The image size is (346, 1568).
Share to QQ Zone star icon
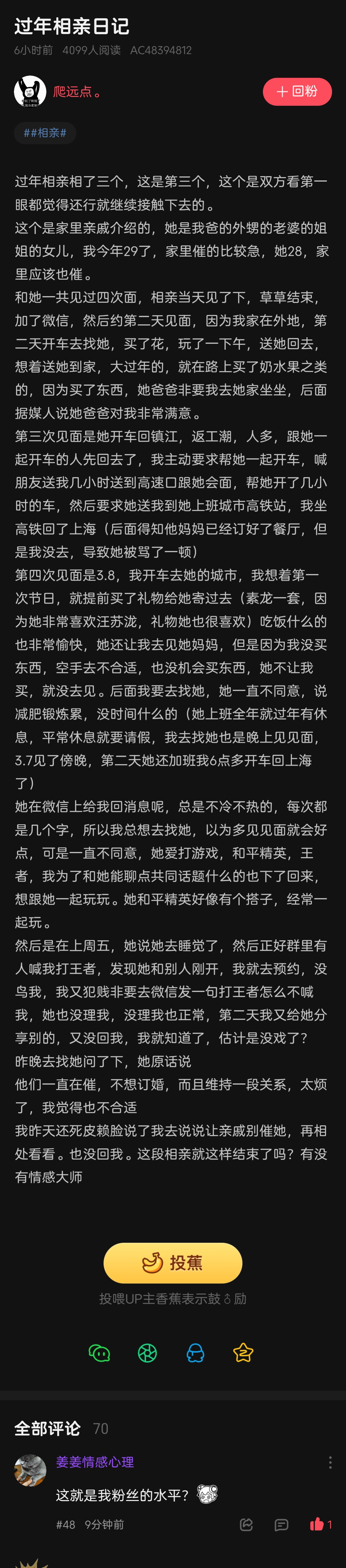point(243,1352)
